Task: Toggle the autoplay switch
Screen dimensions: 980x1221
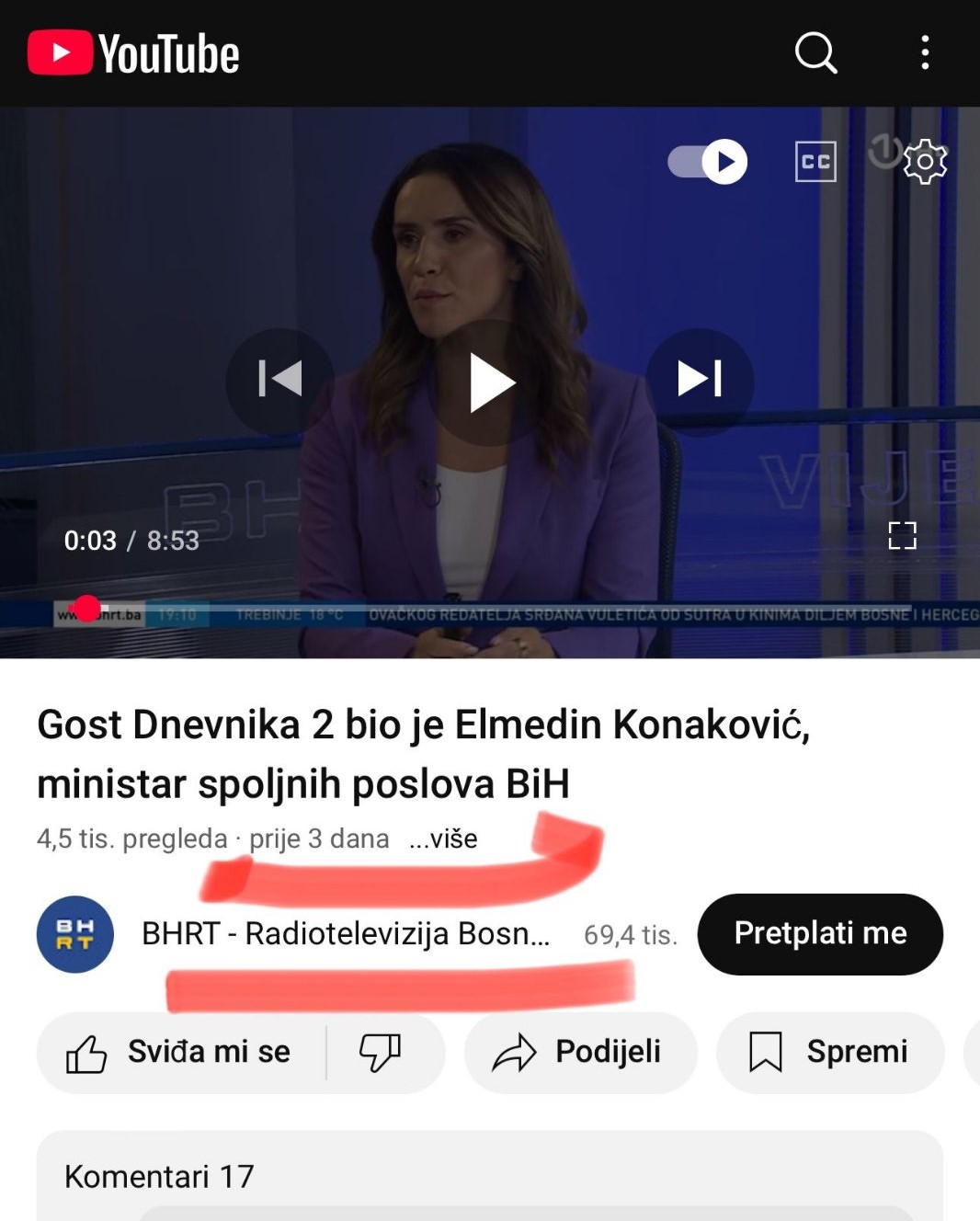Action: (707, 162)
